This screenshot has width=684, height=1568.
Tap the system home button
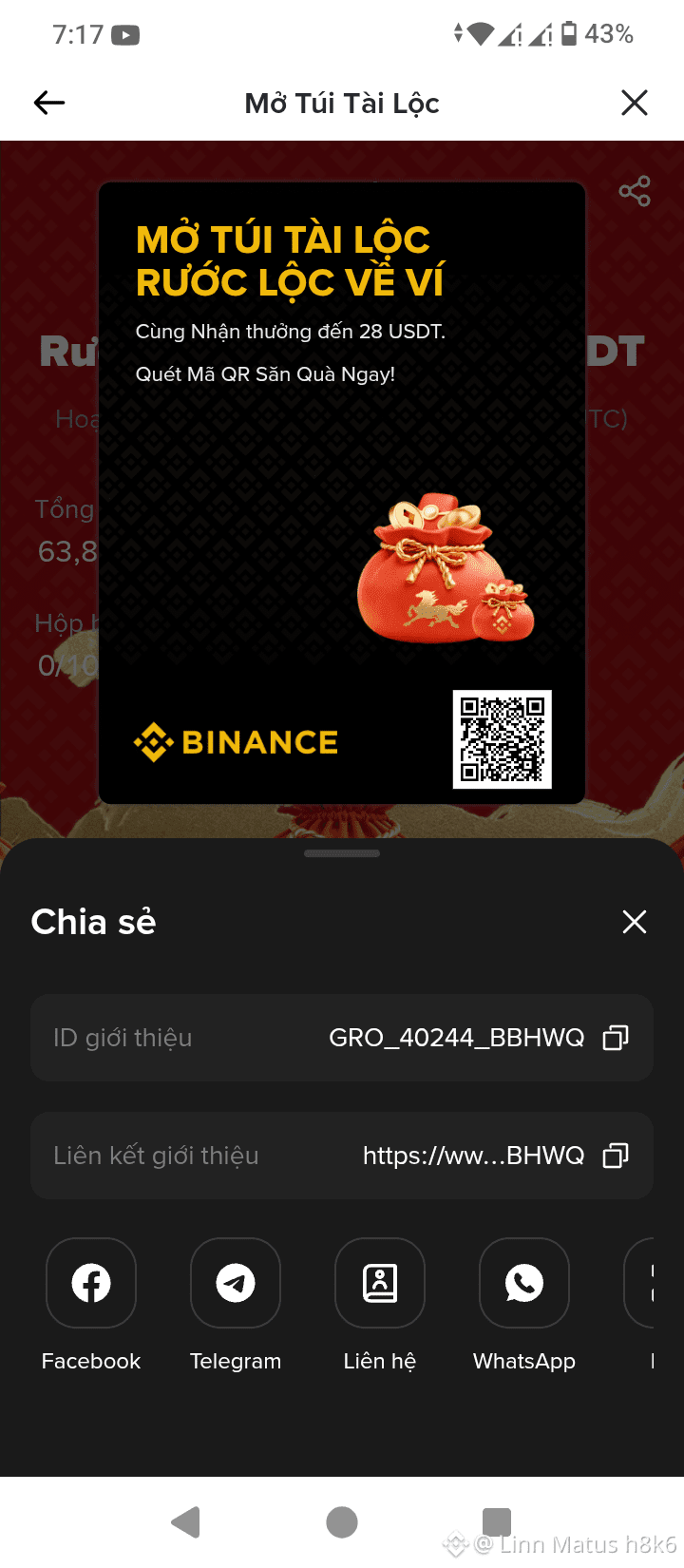(342, 1522)
